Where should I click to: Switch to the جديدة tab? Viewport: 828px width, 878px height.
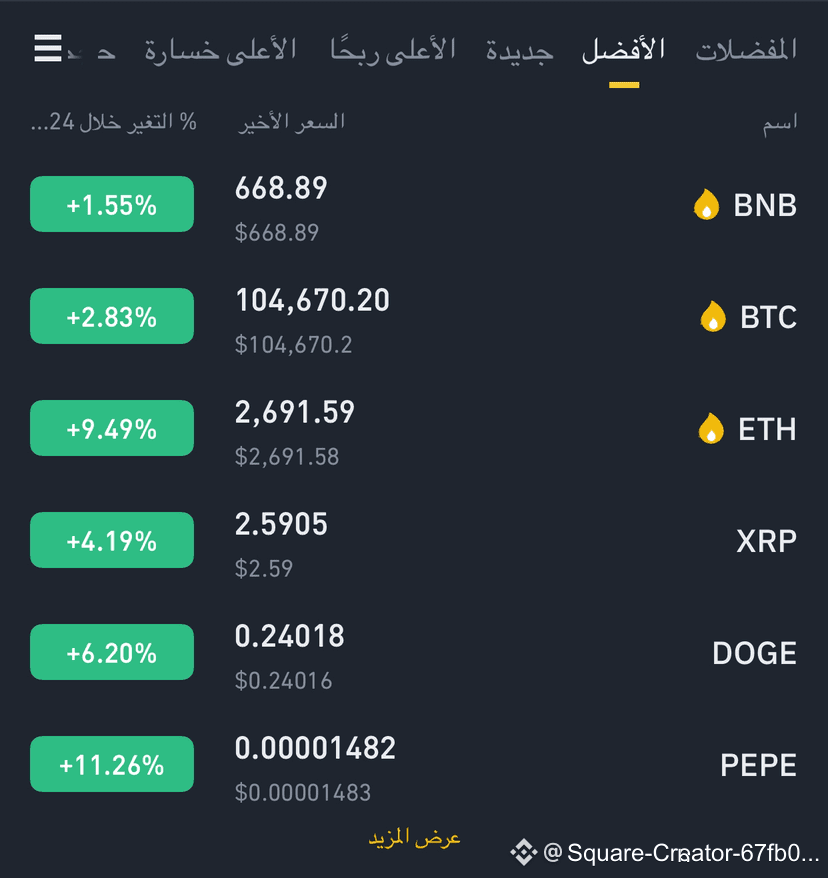point(520,50)
